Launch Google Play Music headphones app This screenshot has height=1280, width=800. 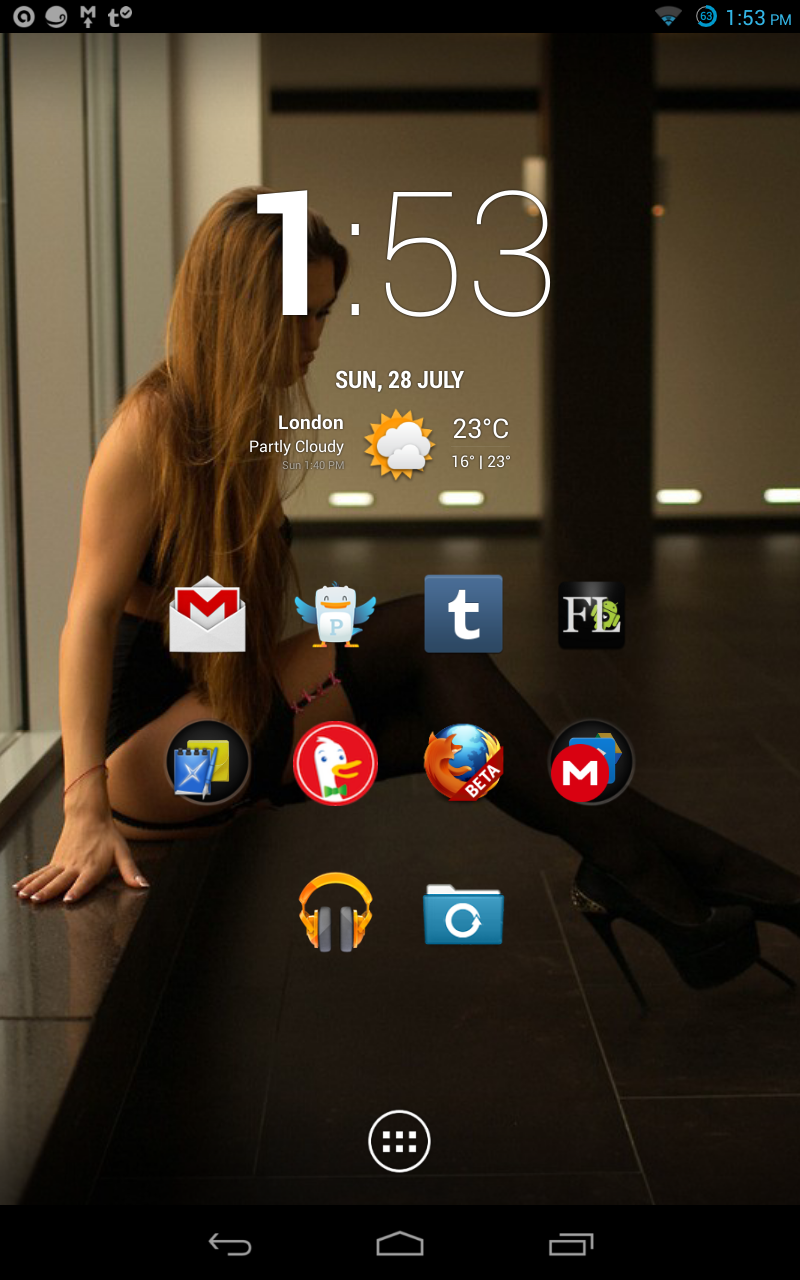[x=335, y=912]
